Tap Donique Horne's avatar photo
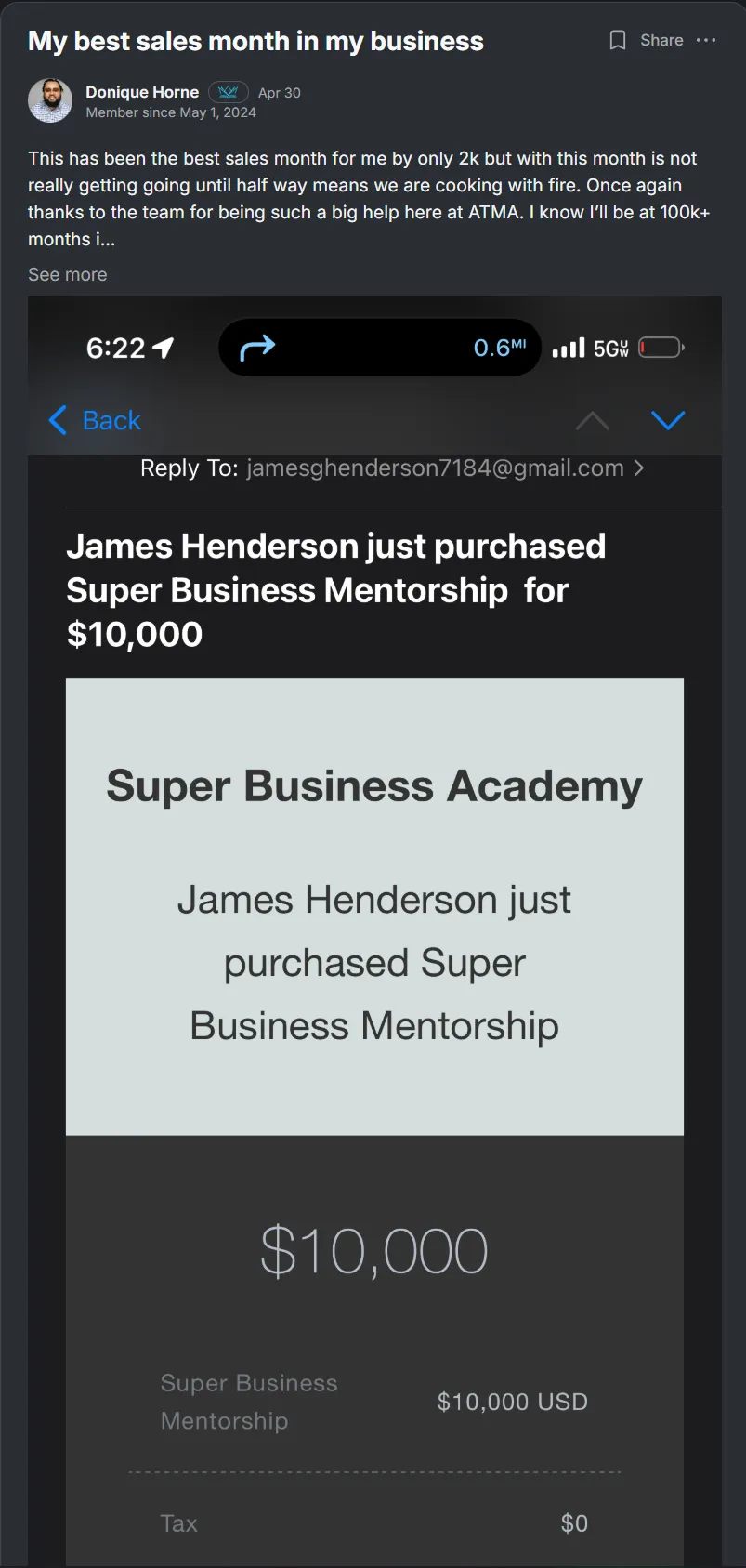This screenshot has width=746, height=1568. point(50,100)
